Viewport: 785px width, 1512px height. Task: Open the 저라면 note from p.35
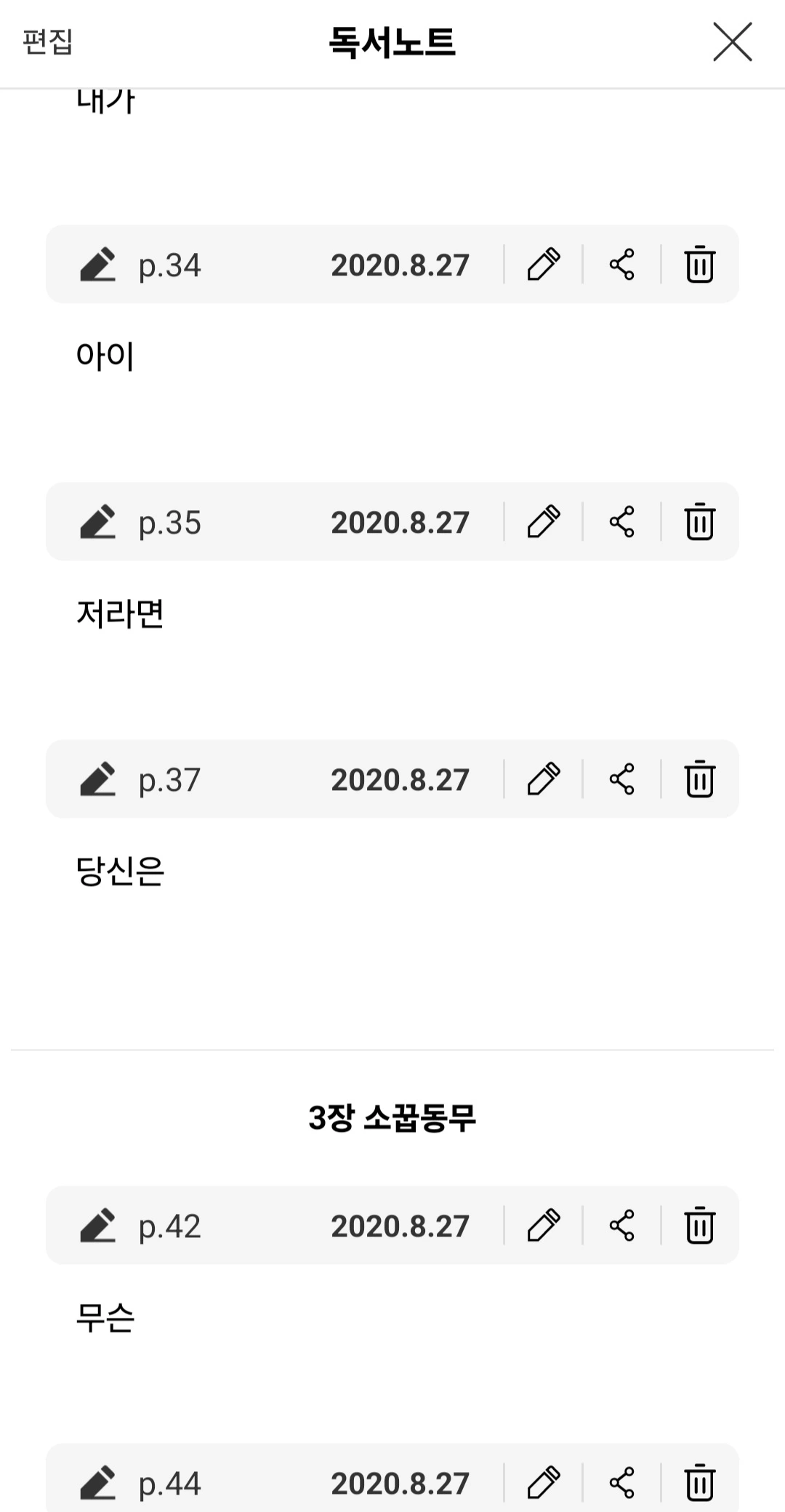[x=120, y=613]
